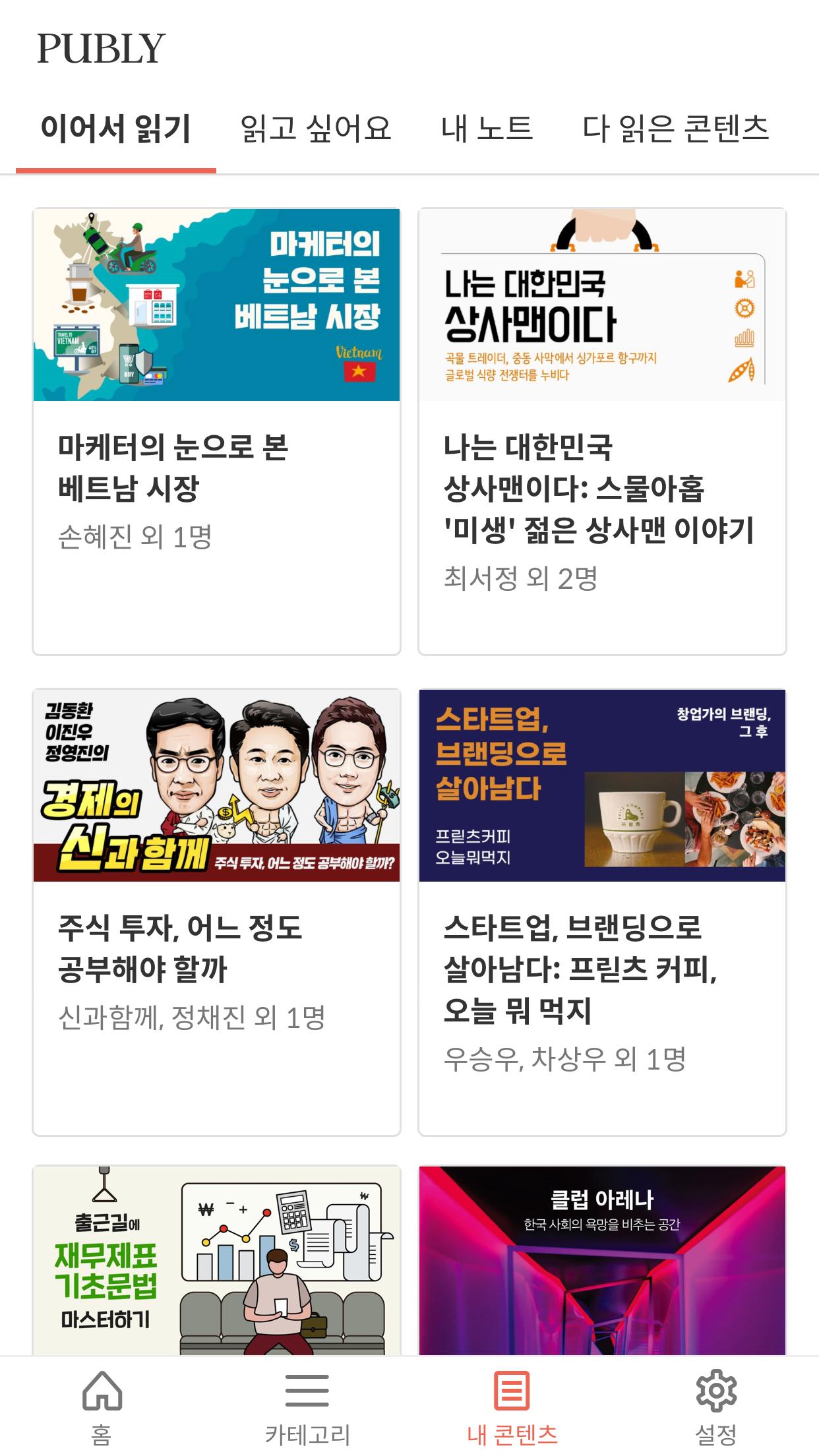This screenshot has height=1456, width=819.
Task: Open 스타트업, 브랜딩으로 살아남다 card
Action: (602, 911)
